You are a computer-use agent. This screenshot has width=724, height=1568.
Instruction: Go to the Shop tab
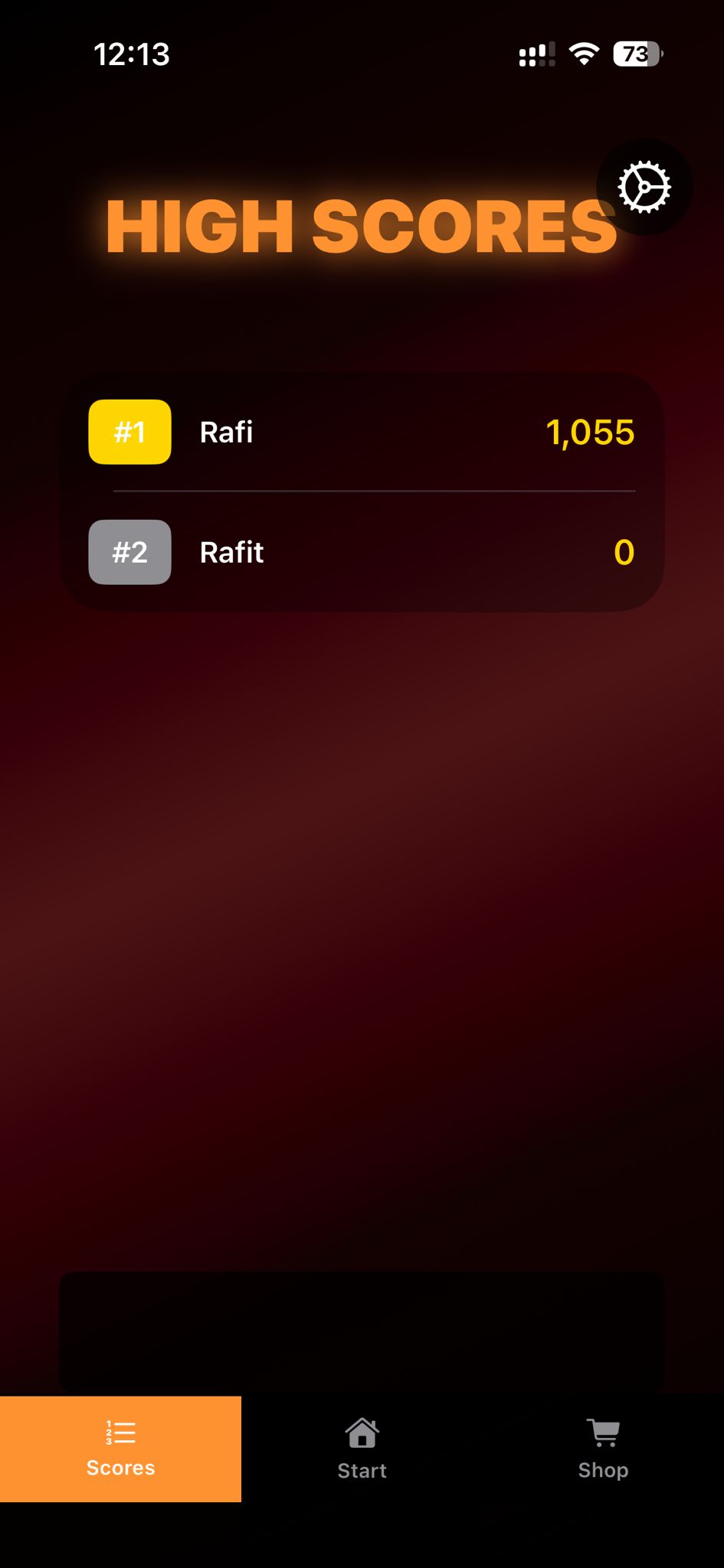(x=603, y=1448)
